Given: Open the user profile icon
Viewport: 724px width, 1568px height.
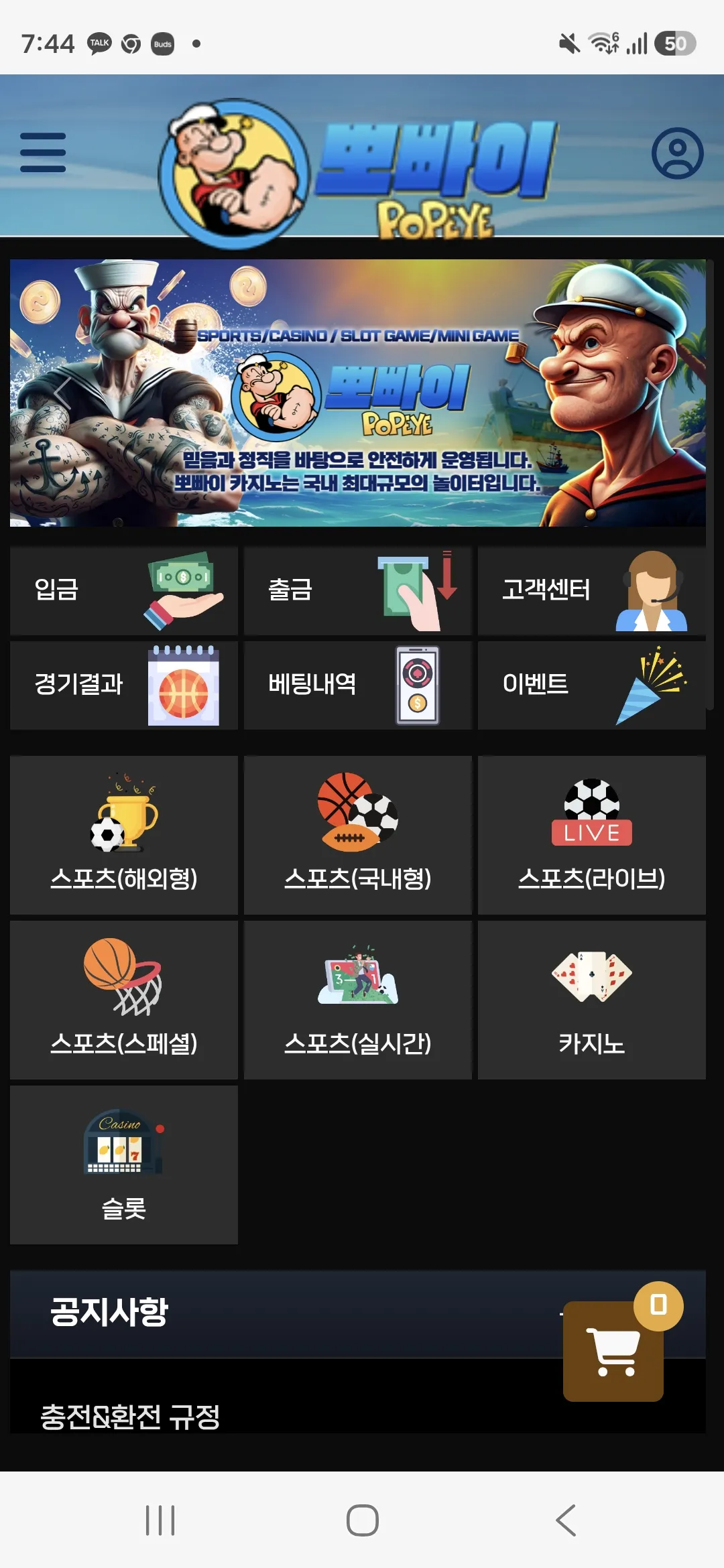Looking at the screenshot, I should point(677,153).
